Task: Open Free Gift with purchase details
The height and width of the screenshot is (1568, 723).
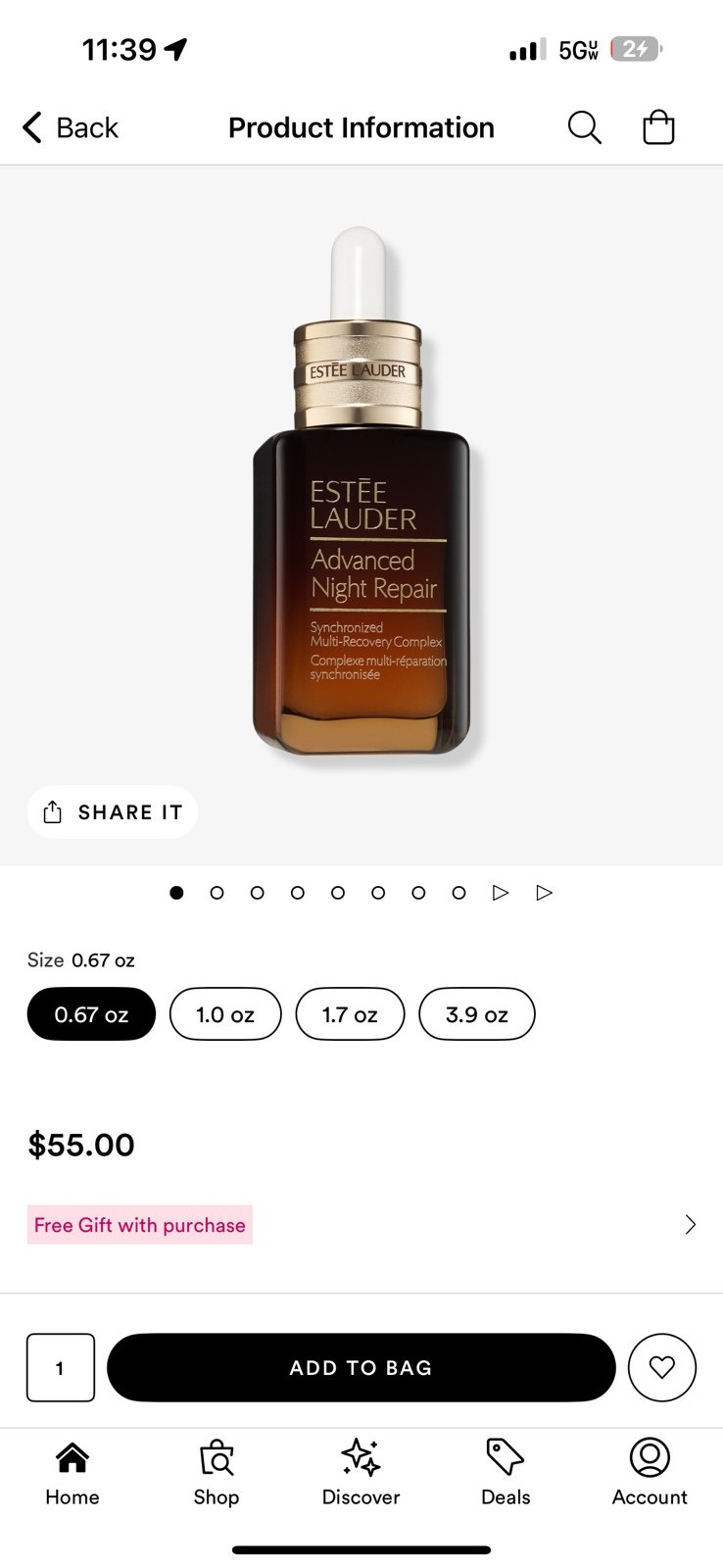Action: pos(361,1225)
